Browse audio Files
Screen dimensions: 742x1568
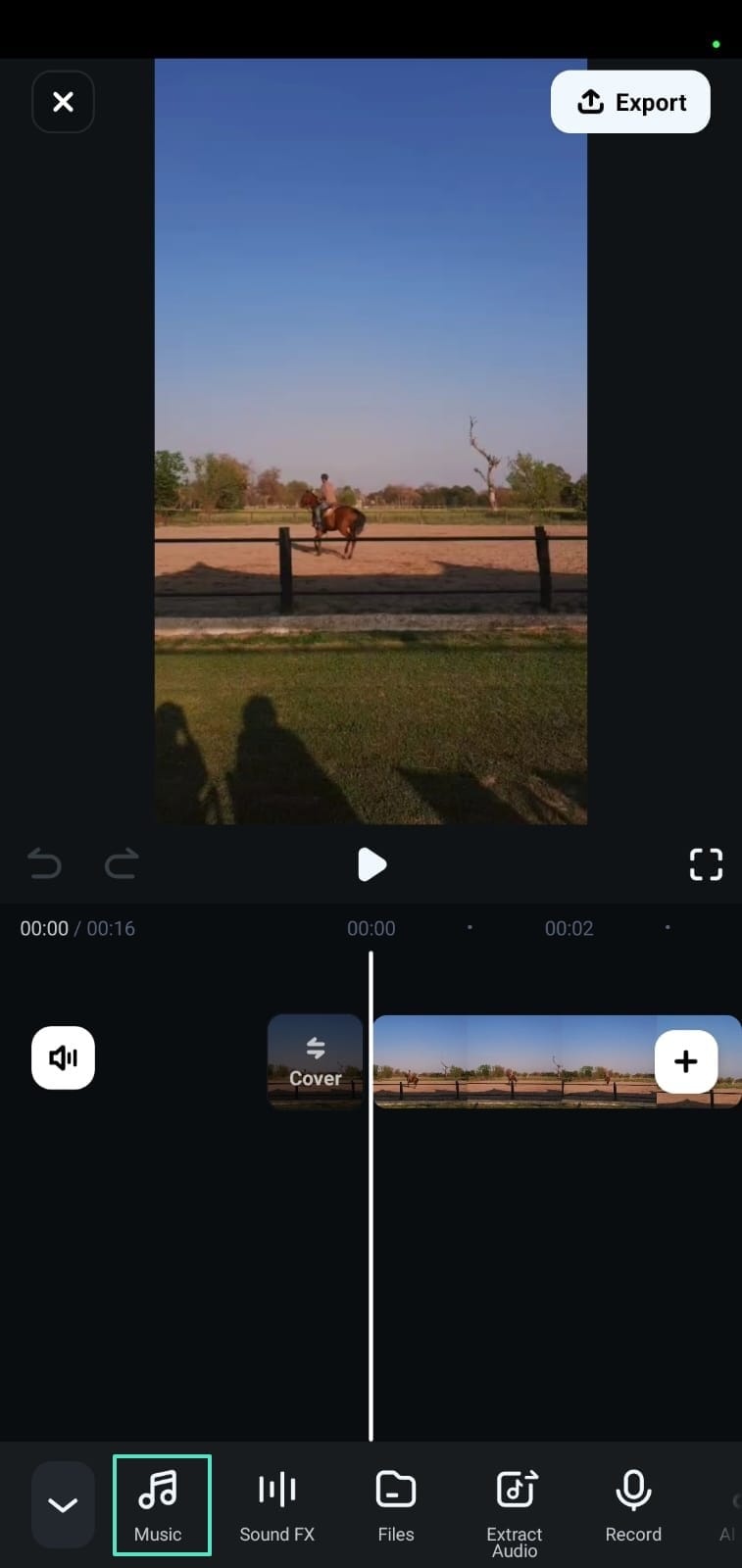click(x=396, y=1505)
